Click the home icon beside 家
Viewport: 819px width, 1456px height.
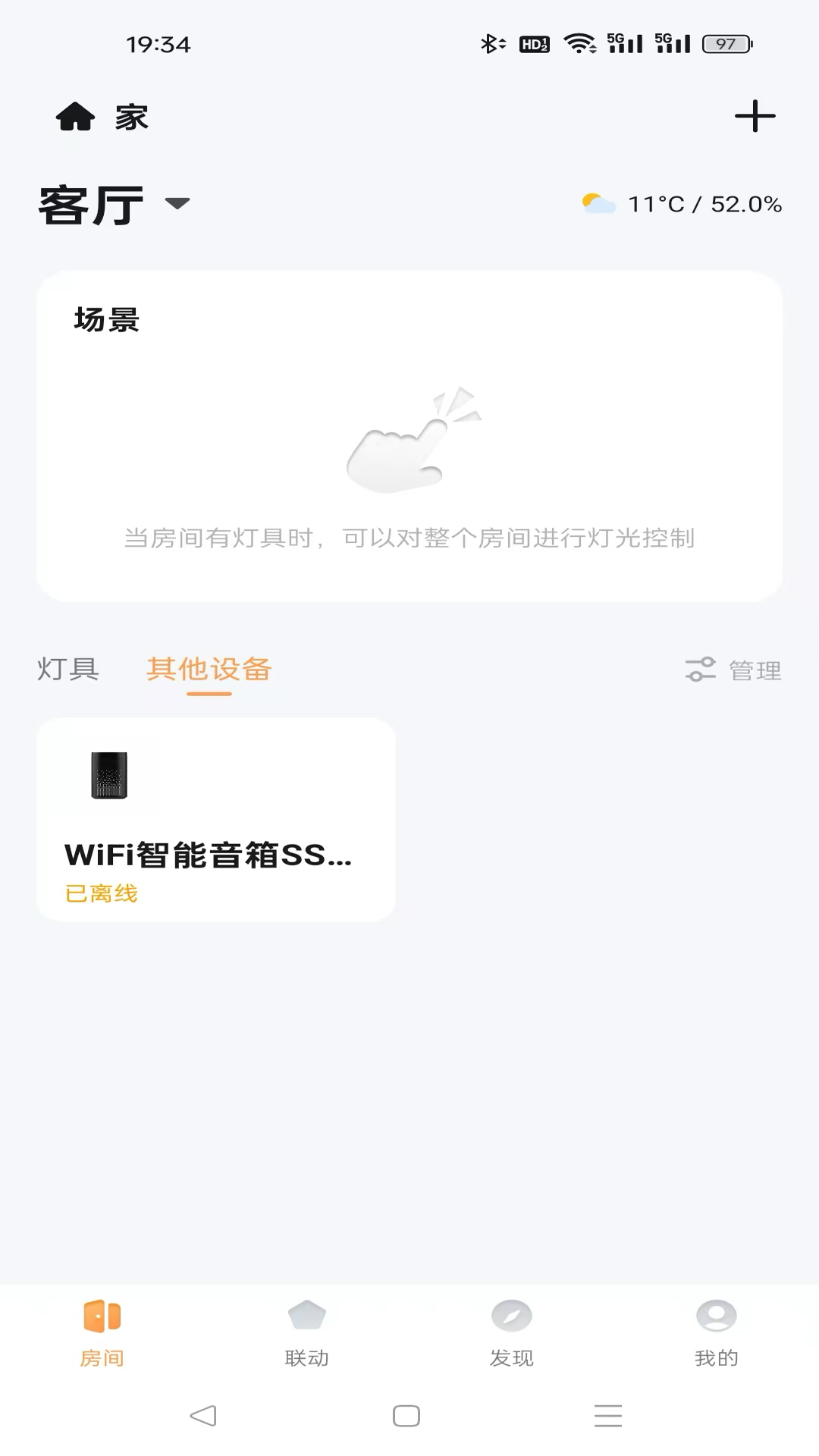[x=74, y=118]
